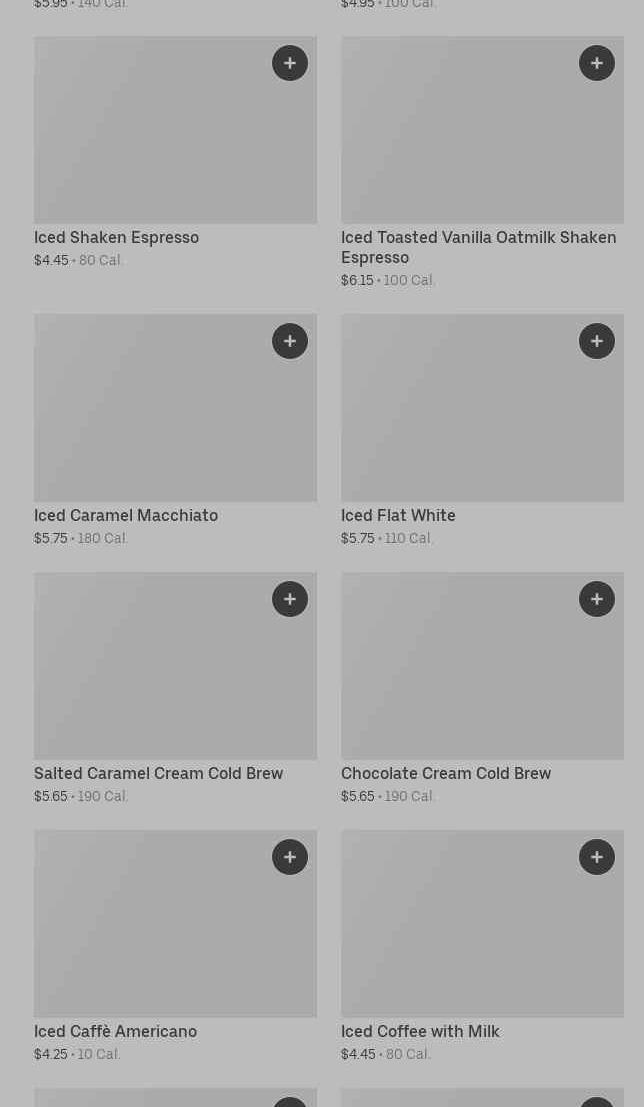
Task: View the Iced Flat White item
Action: (482, 431)
